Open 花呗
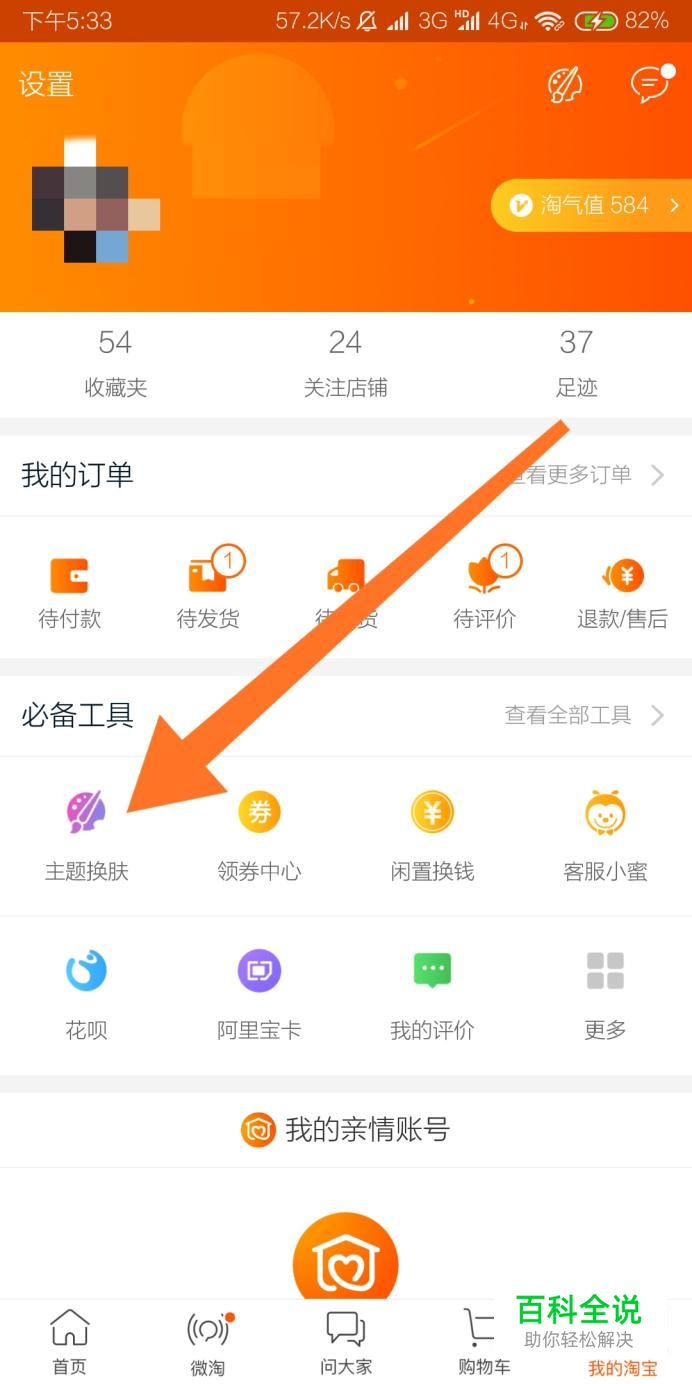 coord(87,992)
